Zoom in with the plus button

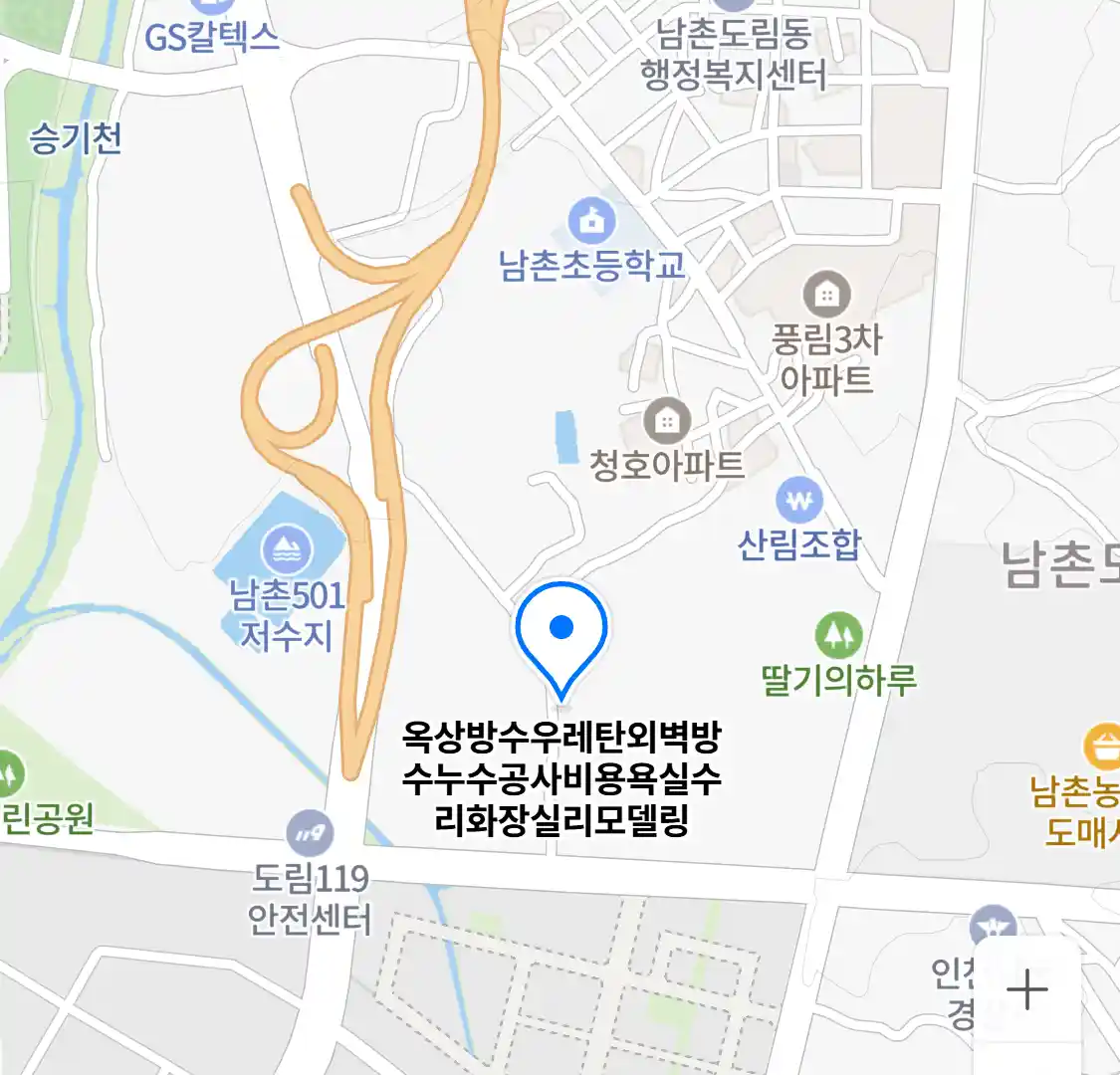(1026, 990)
